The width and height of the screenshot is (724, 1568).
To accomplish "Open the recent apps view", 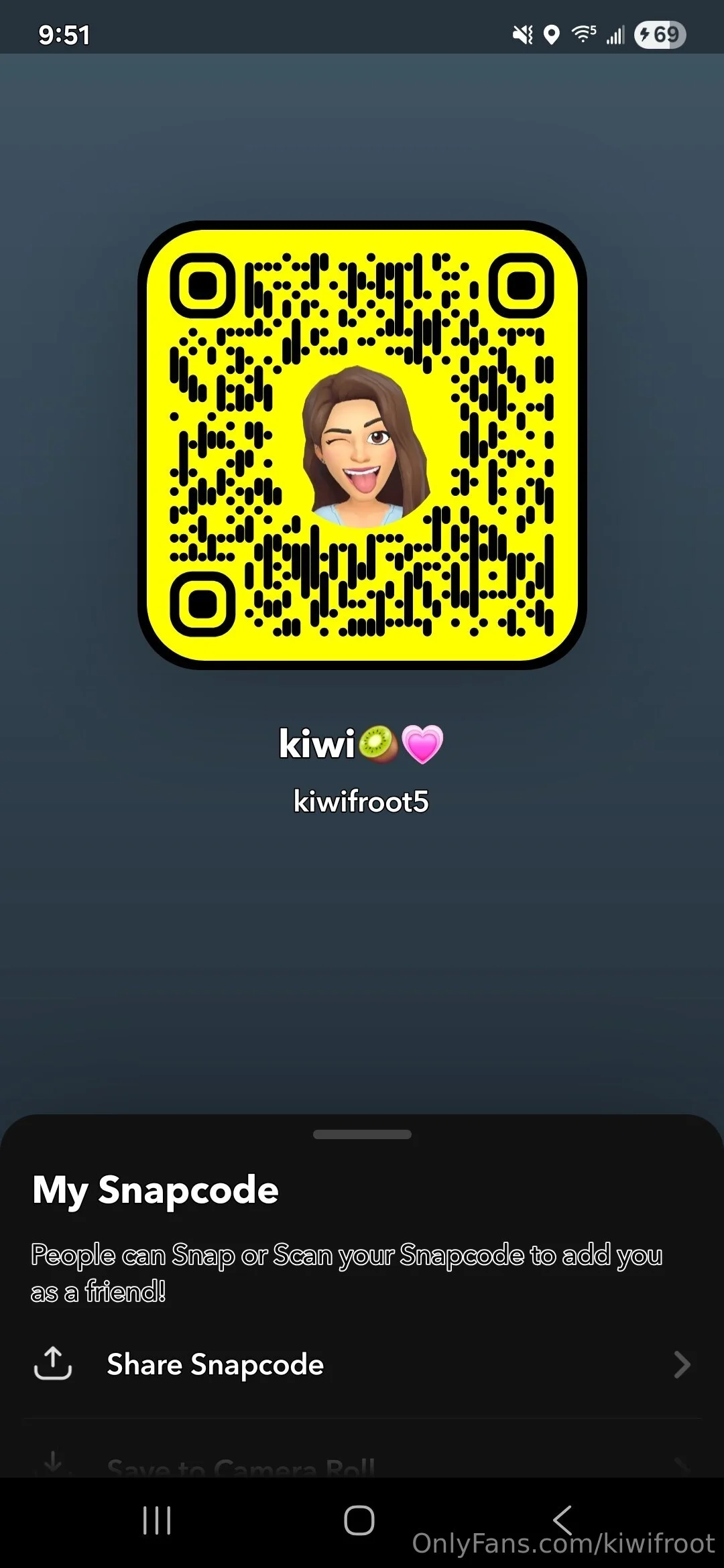I will pos(157,1520).
